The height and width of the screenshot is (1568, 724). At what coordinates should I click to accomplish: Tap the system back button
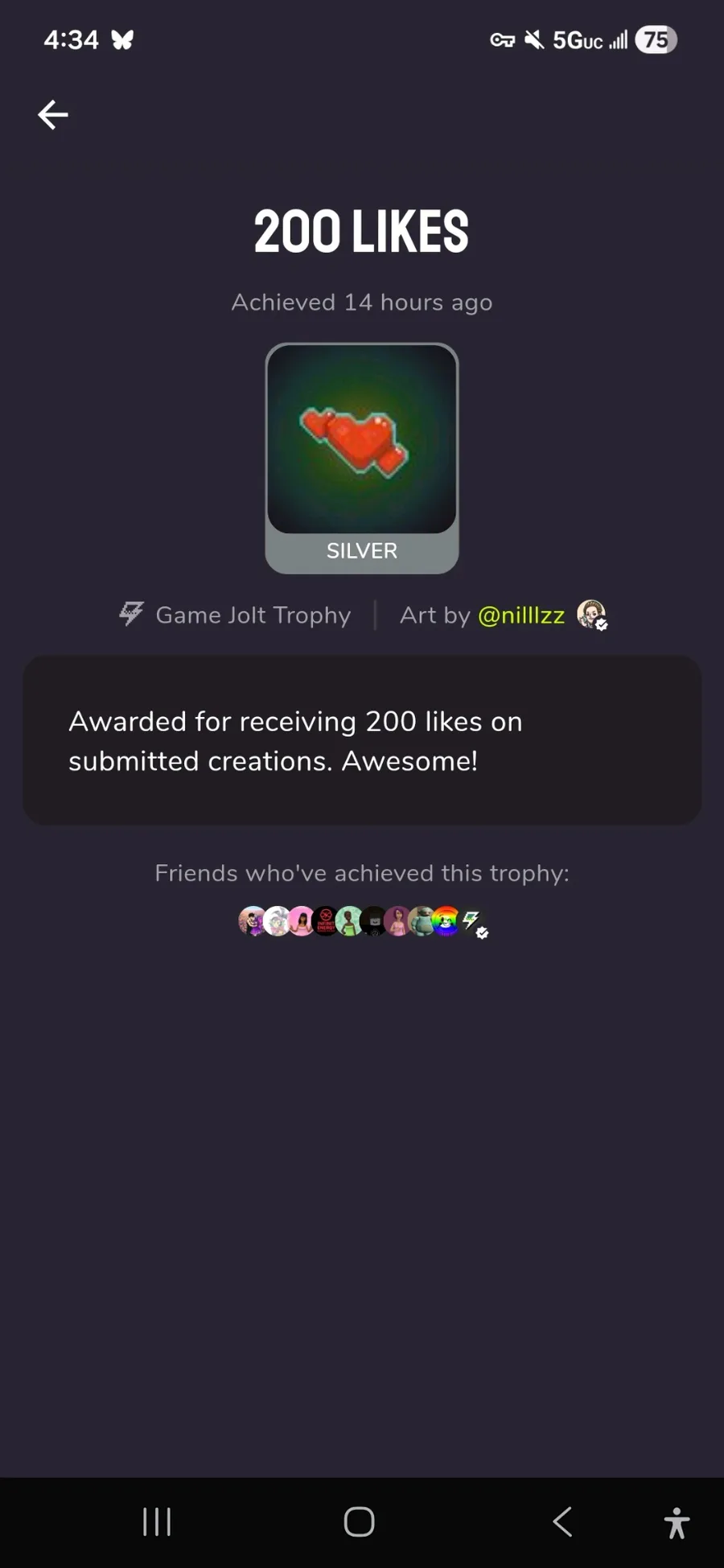pos(562,1521)
